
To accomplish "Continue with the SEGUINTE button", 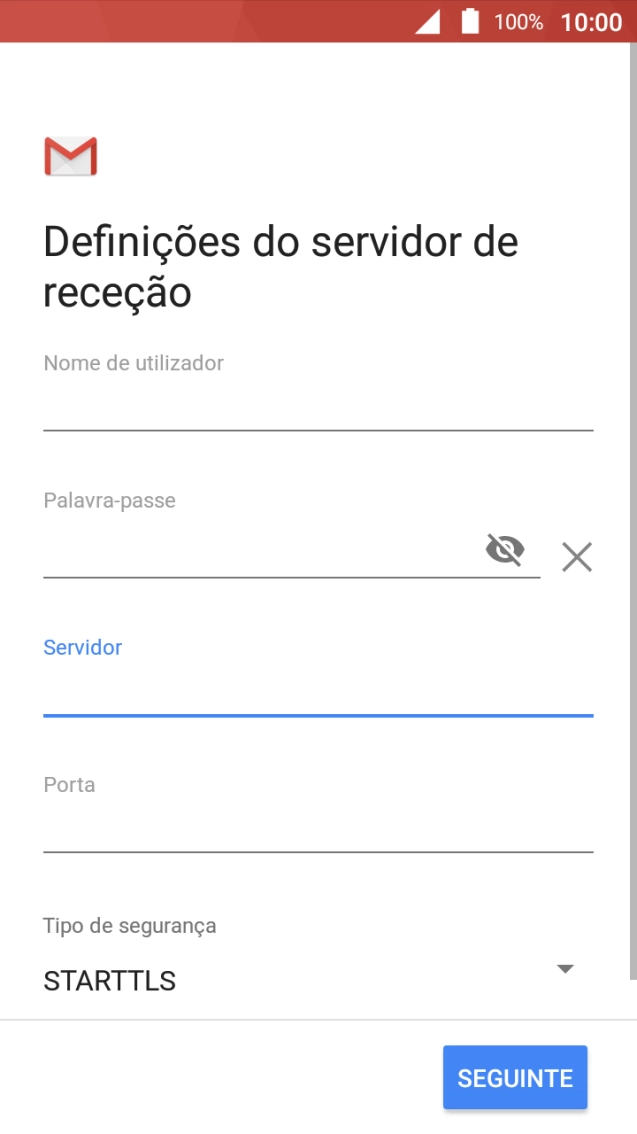I will pos(515,1078).
